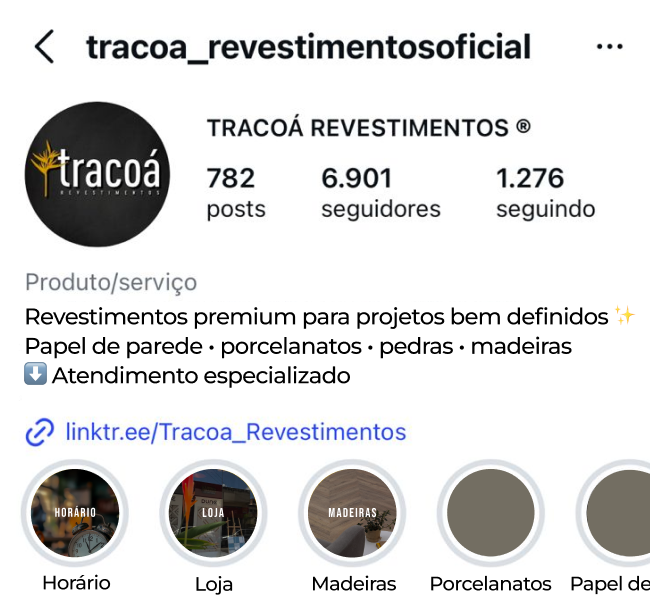The height and width of the screenshot is (608, 650).
Task: Show the 1.276 seguindo list
Action: [545, 192]
